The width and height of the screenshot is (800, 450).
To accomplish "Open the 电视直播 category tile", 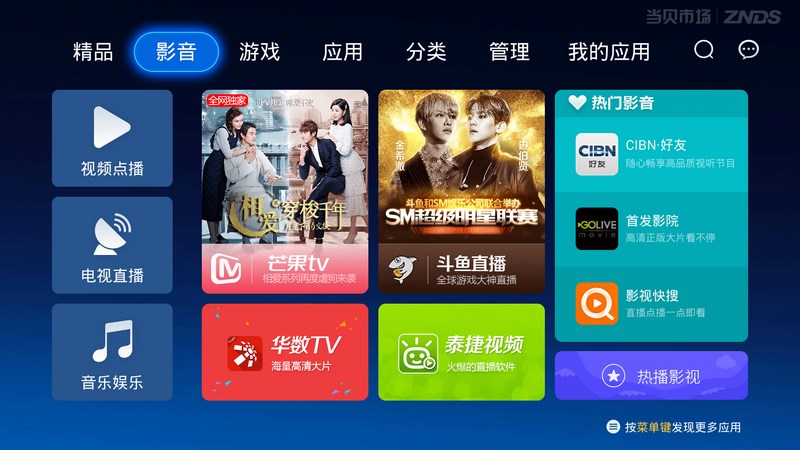I will point(112,246).
